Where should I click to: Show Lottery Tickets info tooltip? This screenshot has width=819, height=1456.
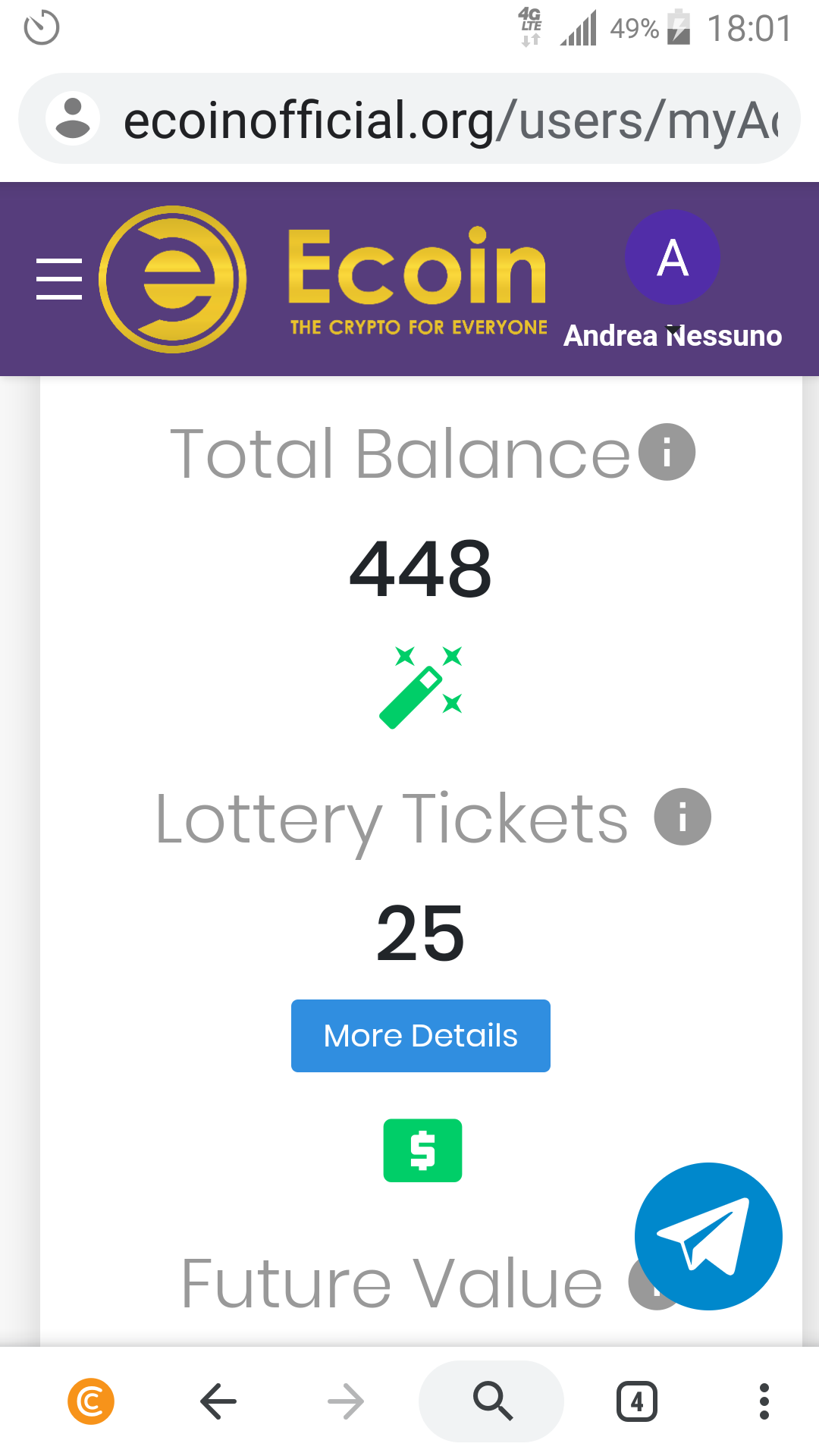(x=682, y=817)
